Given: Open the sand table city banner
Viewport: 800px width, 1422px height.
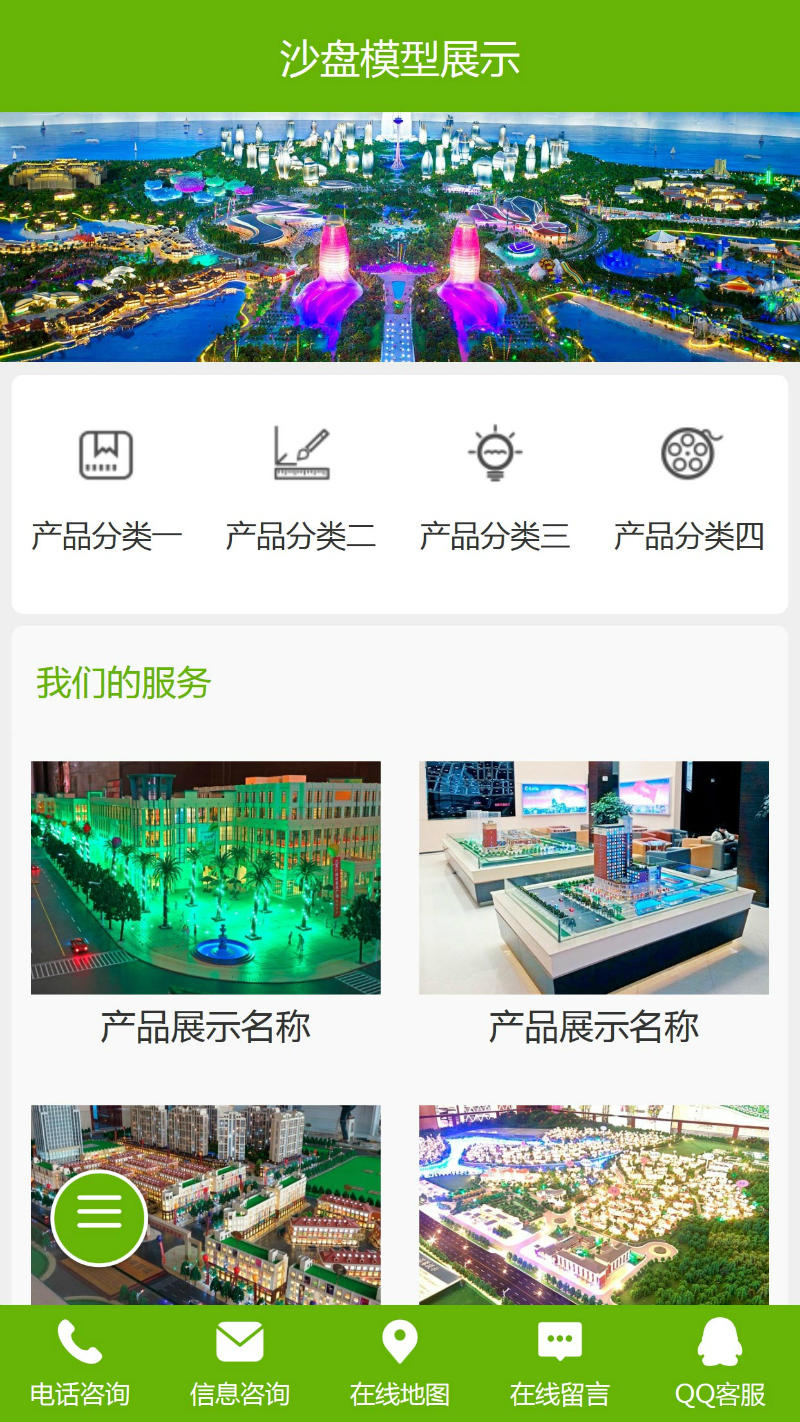Looking at the screenshot, I should click(x=400, y=237).
